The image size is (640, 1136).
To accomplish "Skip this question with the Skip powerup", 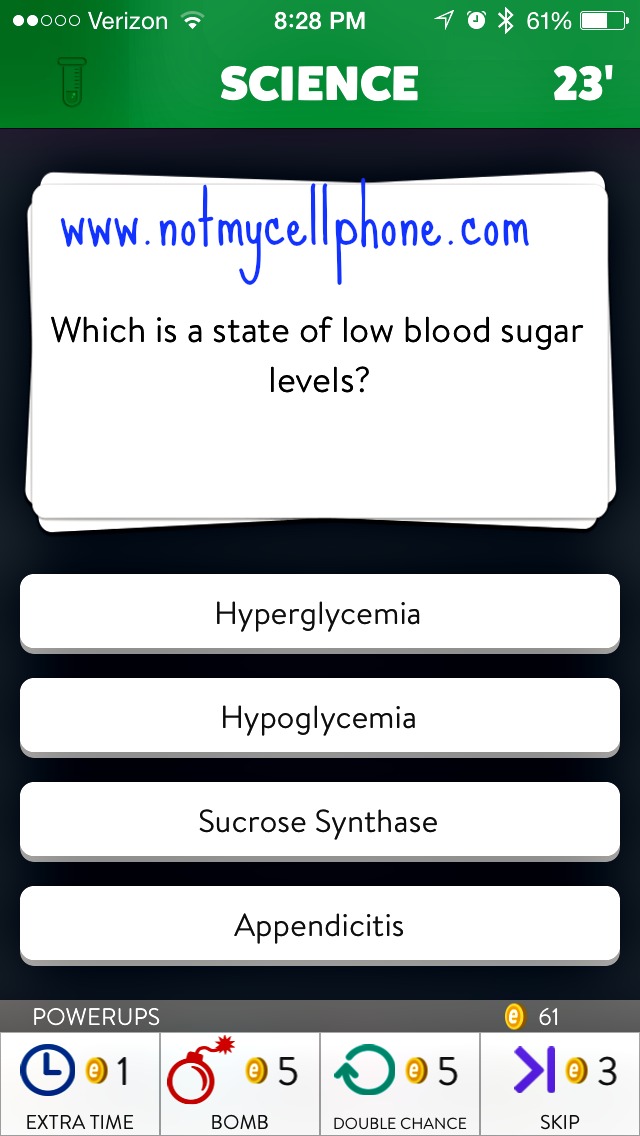I will click(x=560, y=1084).
